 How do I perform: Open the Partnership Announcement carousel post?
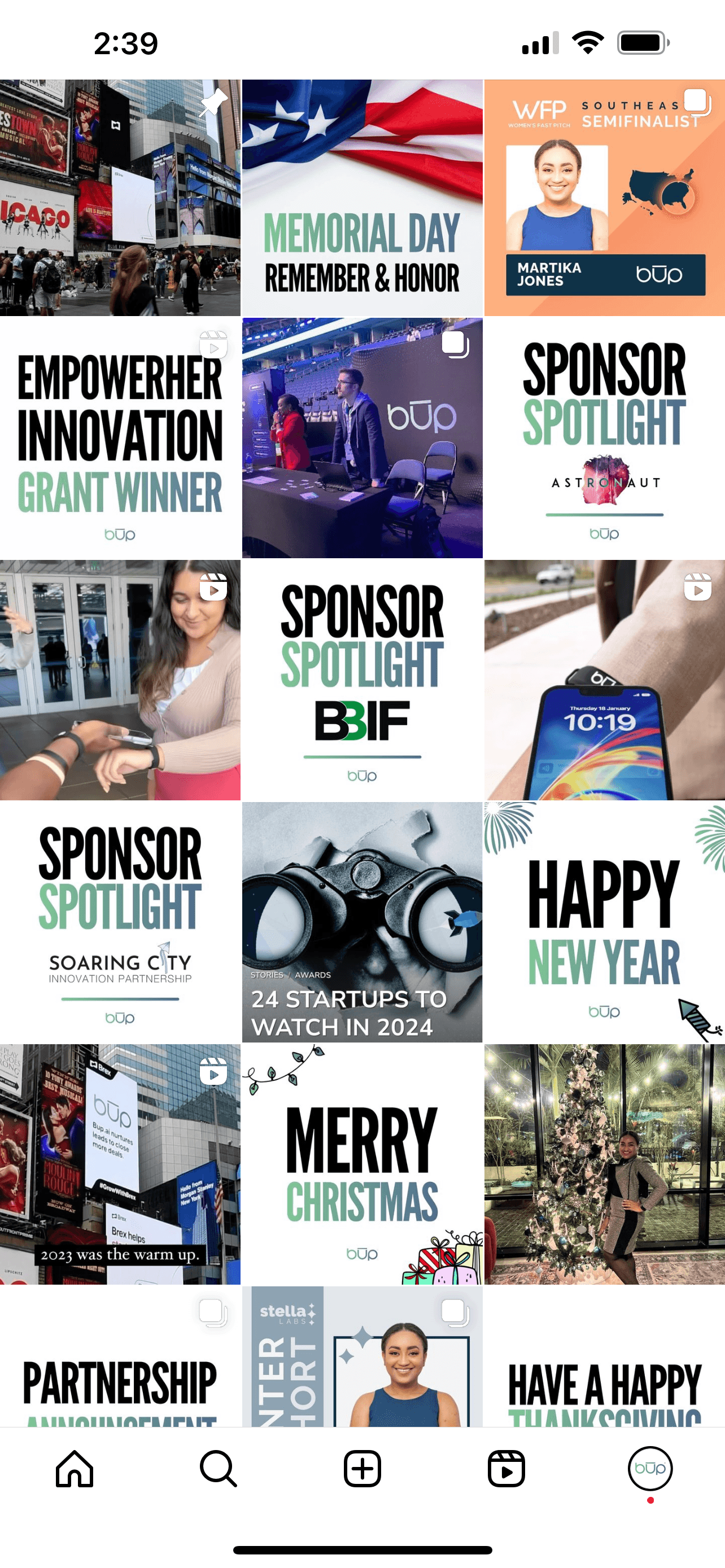pos(120,1357)
